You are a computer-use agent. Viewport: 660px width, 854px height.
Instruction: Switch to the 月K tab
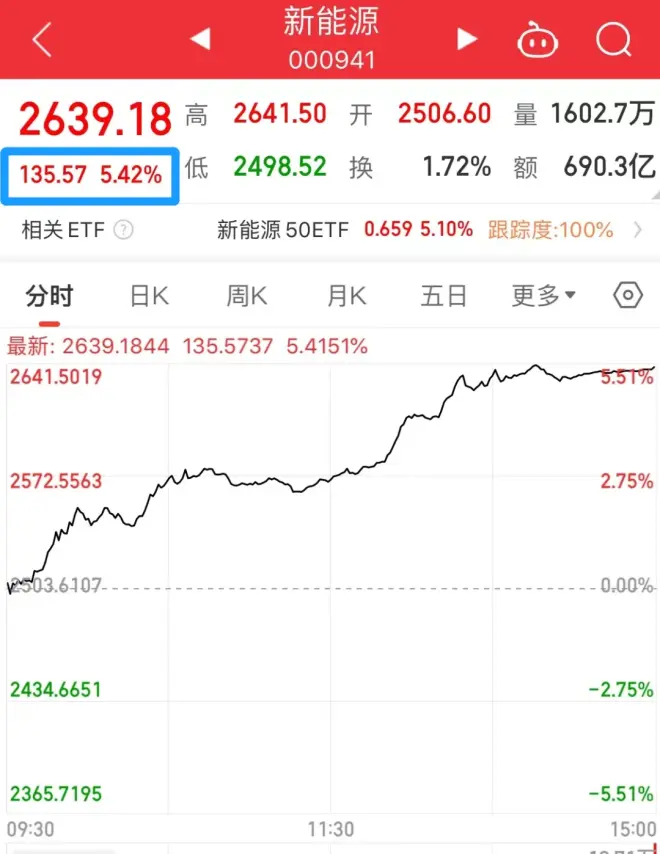346,296
